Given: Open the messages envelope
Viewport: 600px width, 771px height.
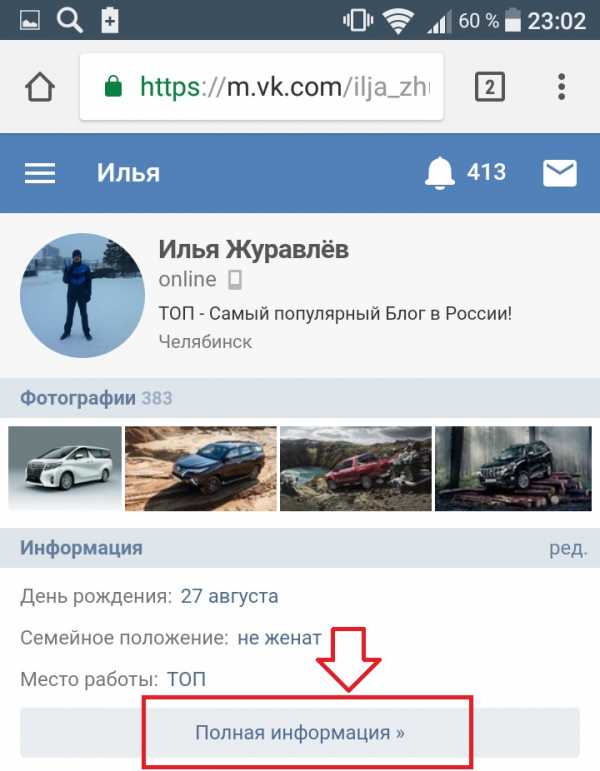Looking at the screenshot, I should coord(559,173).
